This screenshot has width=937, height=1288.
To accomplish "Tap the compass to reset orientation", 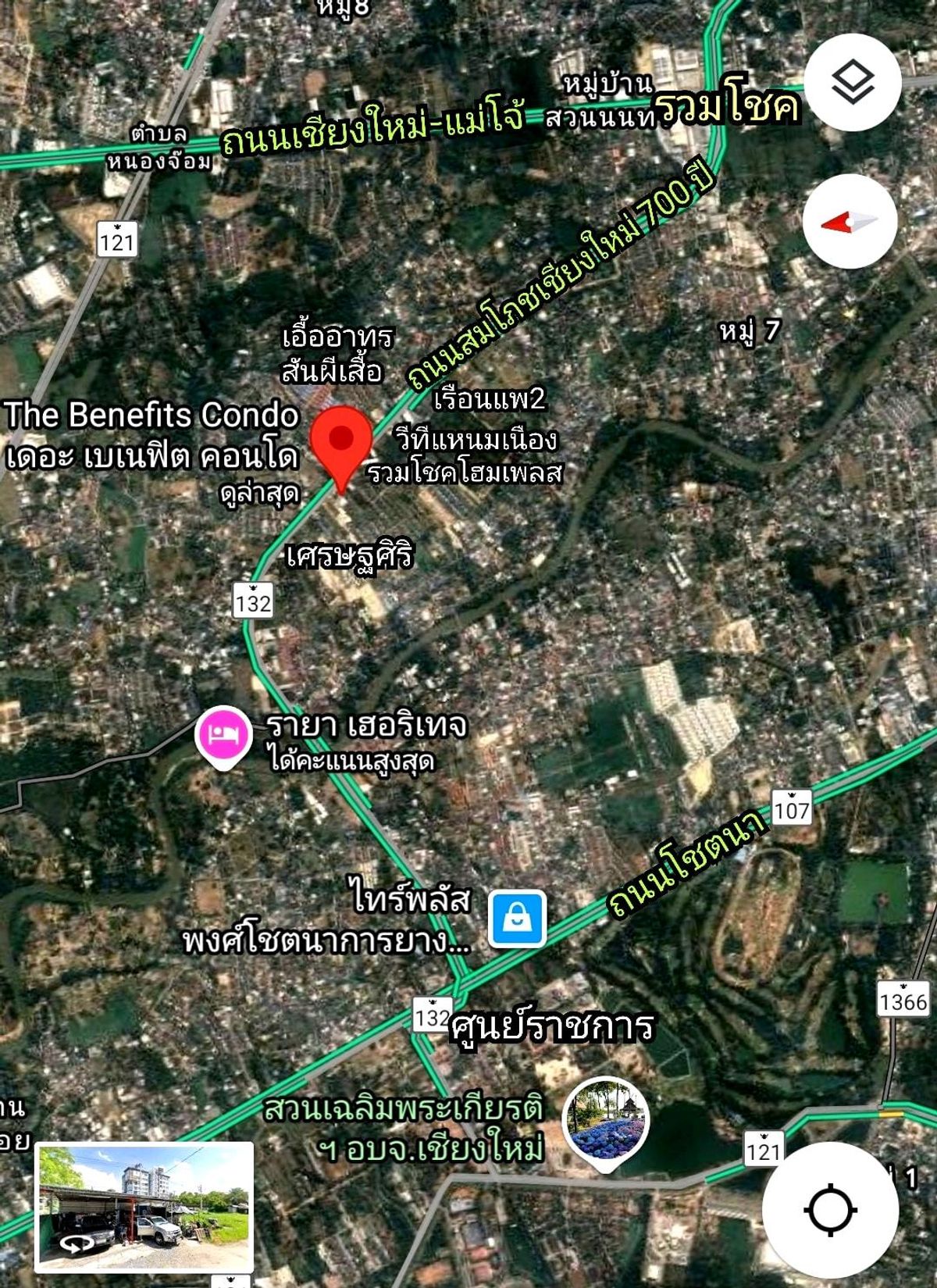I will tap(850, 222).
